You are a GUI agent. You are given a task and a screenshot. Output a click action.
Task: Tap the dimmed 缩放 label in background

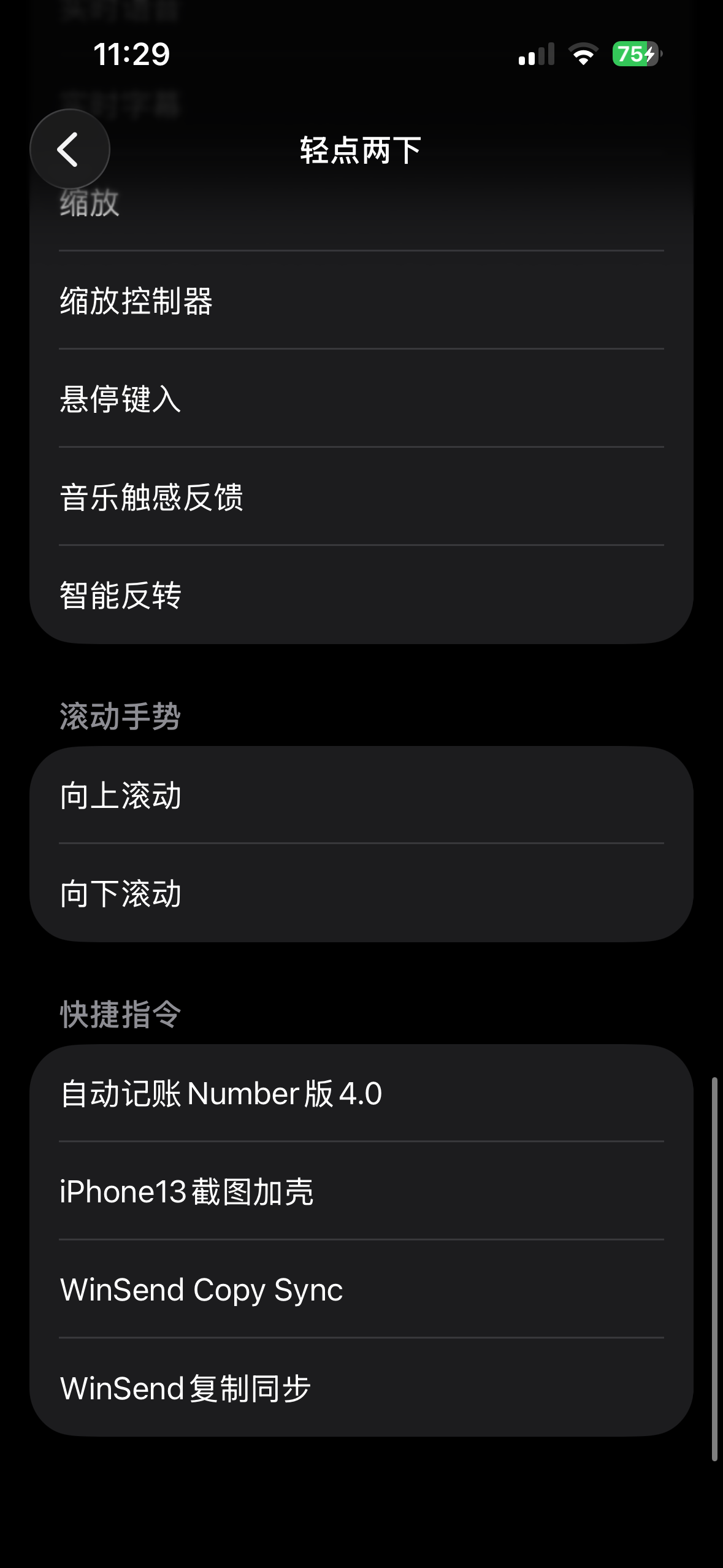point(89,204)
